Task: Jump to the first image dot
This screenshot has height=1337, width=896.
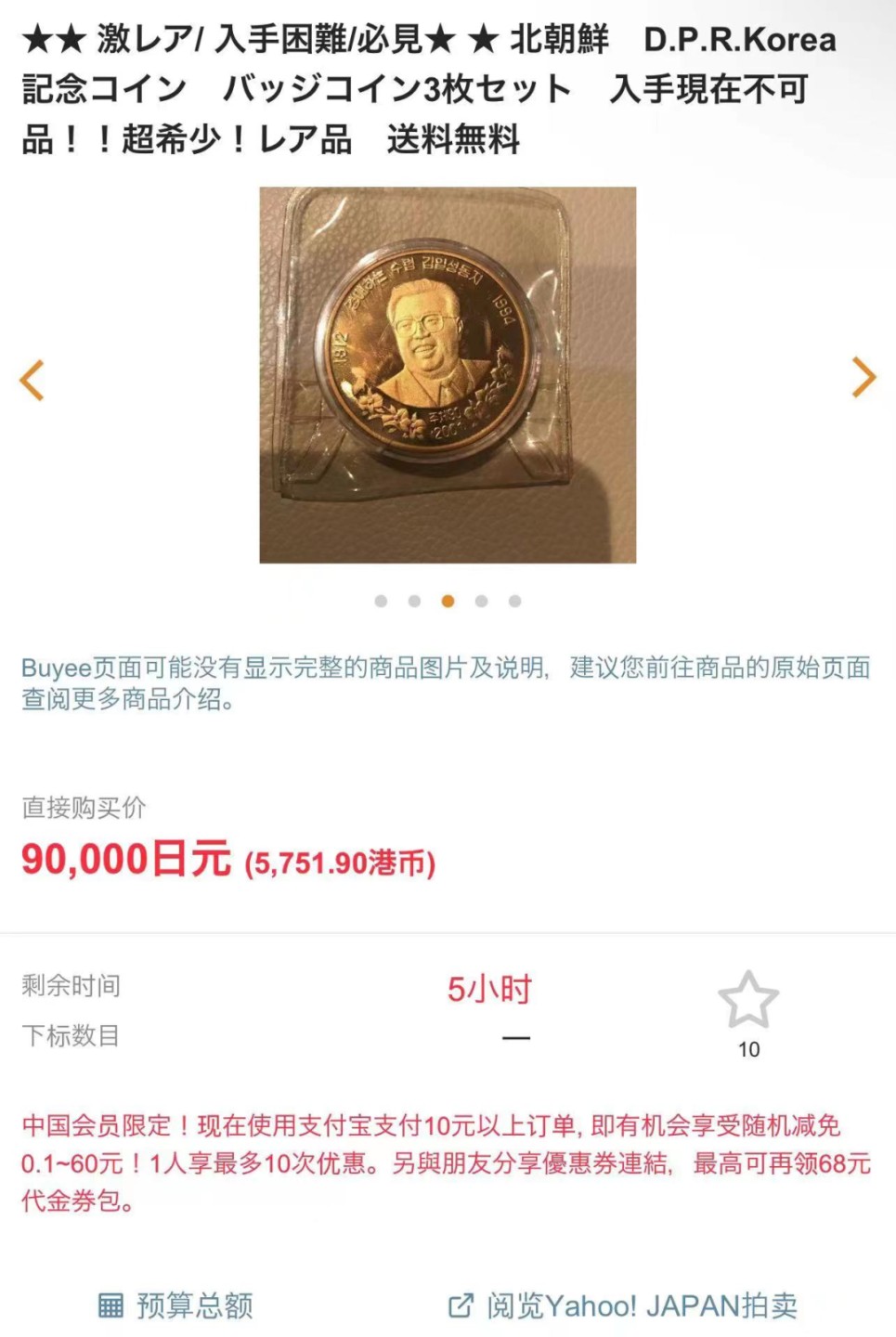Action: (381, 601)
